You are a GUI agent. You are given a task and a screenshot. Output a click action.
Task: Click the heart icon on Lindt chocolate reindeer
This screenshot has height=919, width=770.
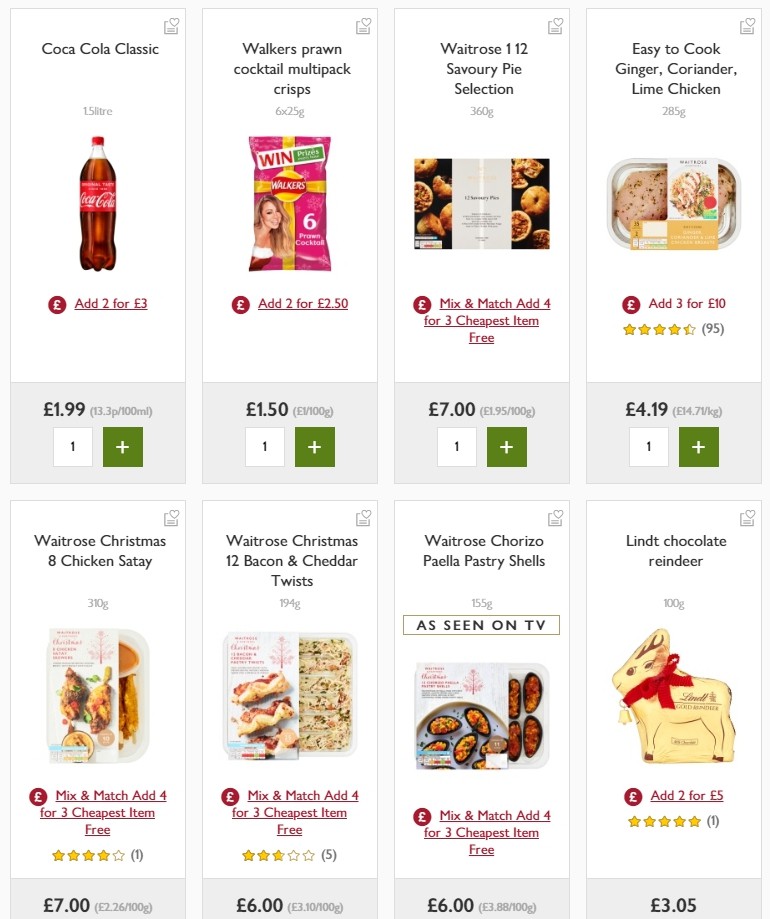(x=747, y=518)
